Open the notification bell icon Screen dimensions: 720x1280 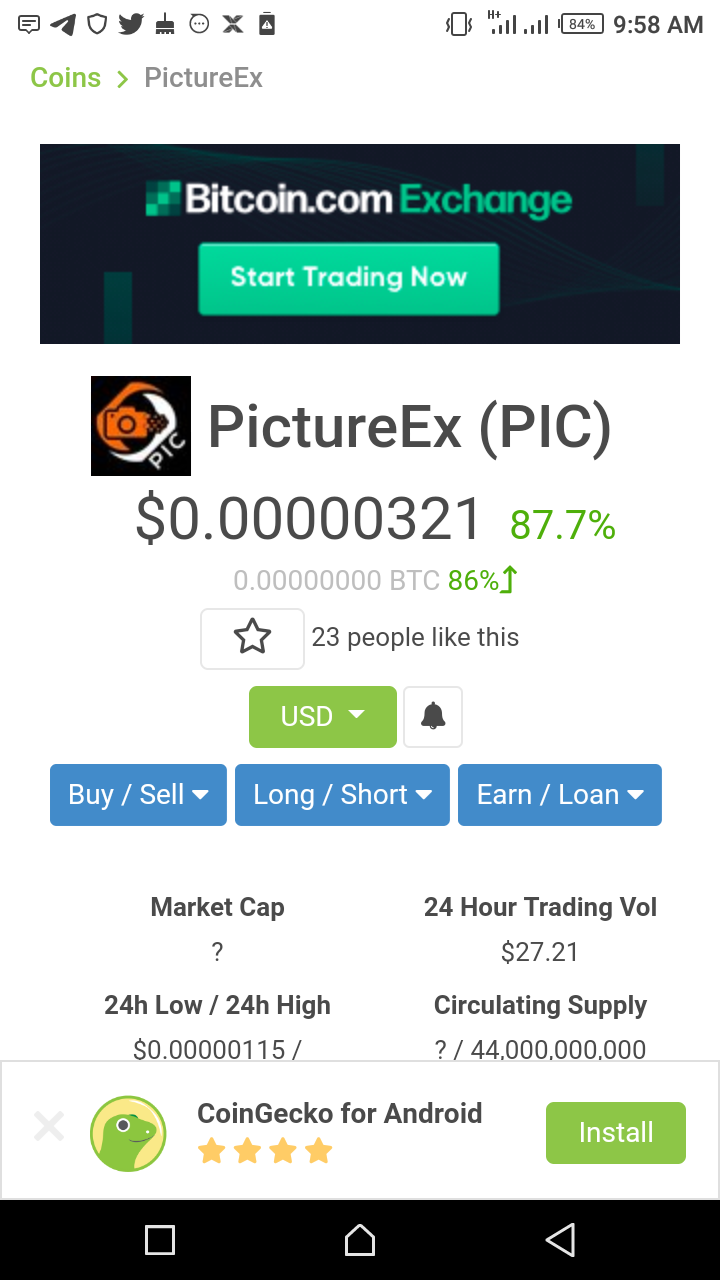[432, 716]
